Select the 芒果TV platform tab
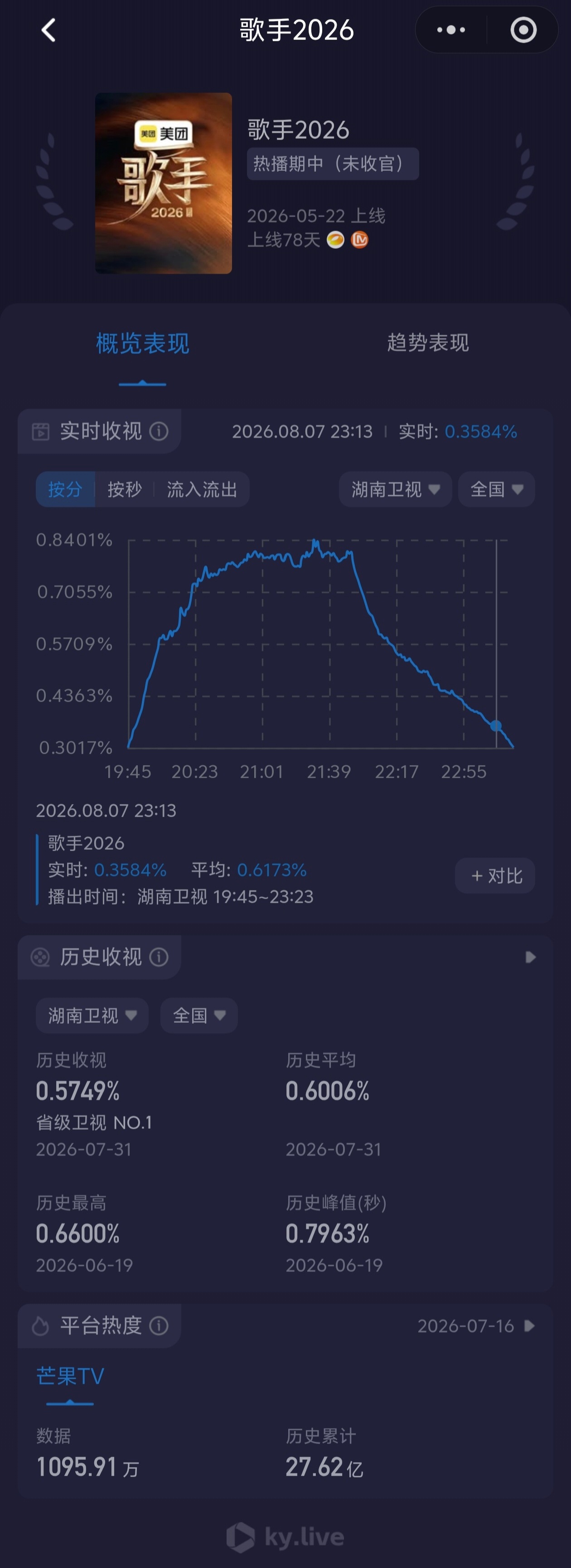 [x=70, y=1376]
